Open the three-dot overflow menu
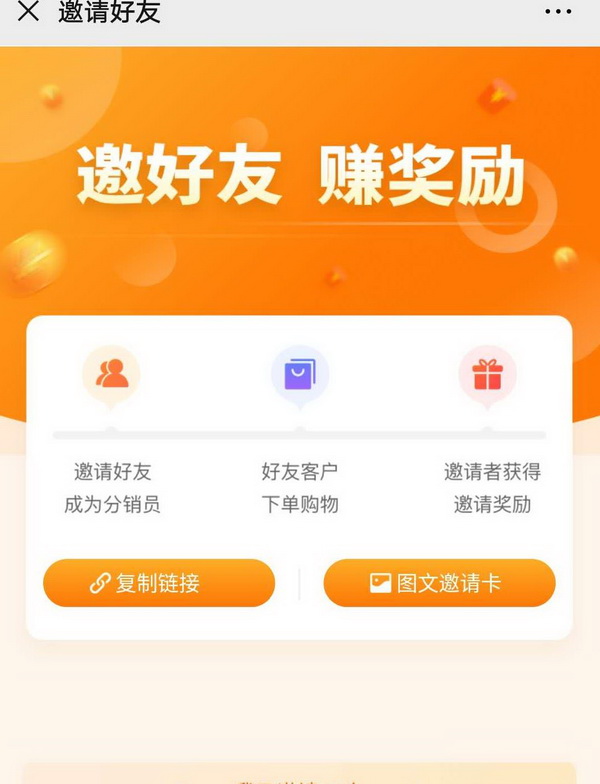 pyautogui.click(x=558, y=12)
